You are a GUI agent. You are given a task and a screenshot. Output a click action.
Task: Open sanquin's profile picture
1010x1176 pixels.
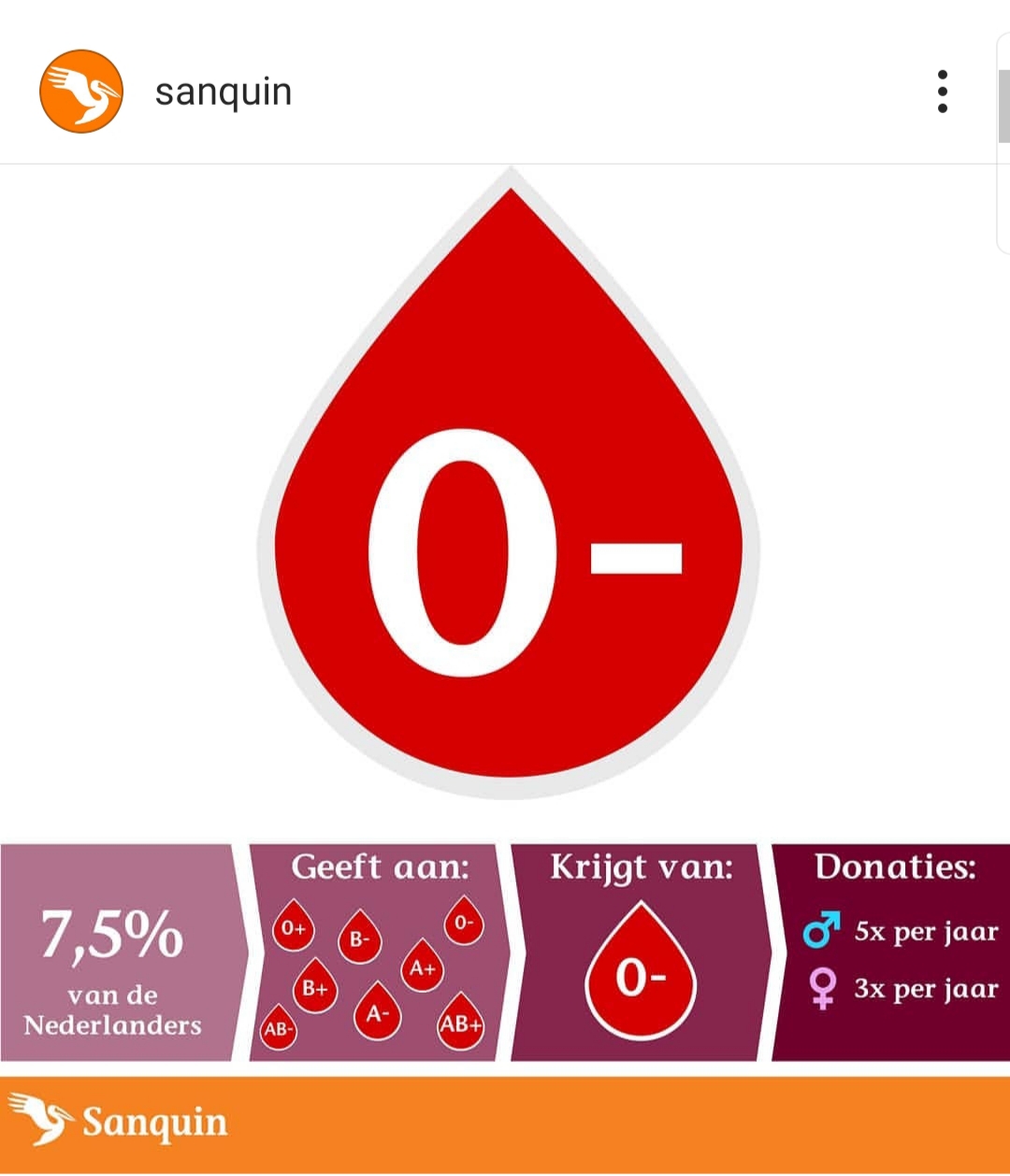(81, 92)
